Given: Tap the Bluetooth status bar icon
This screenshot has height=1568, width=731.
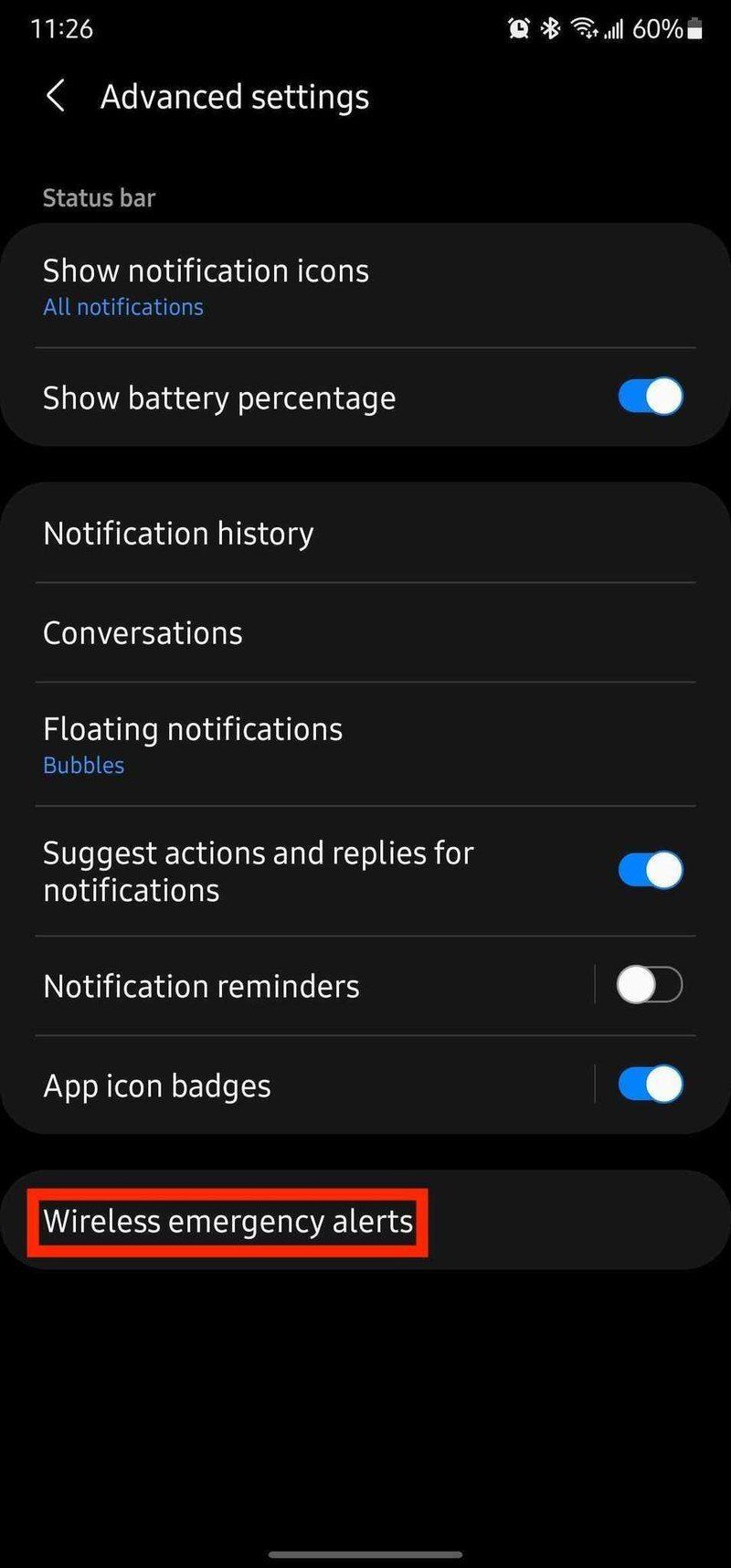Looking at the screenshot, I should click(549, 28).
